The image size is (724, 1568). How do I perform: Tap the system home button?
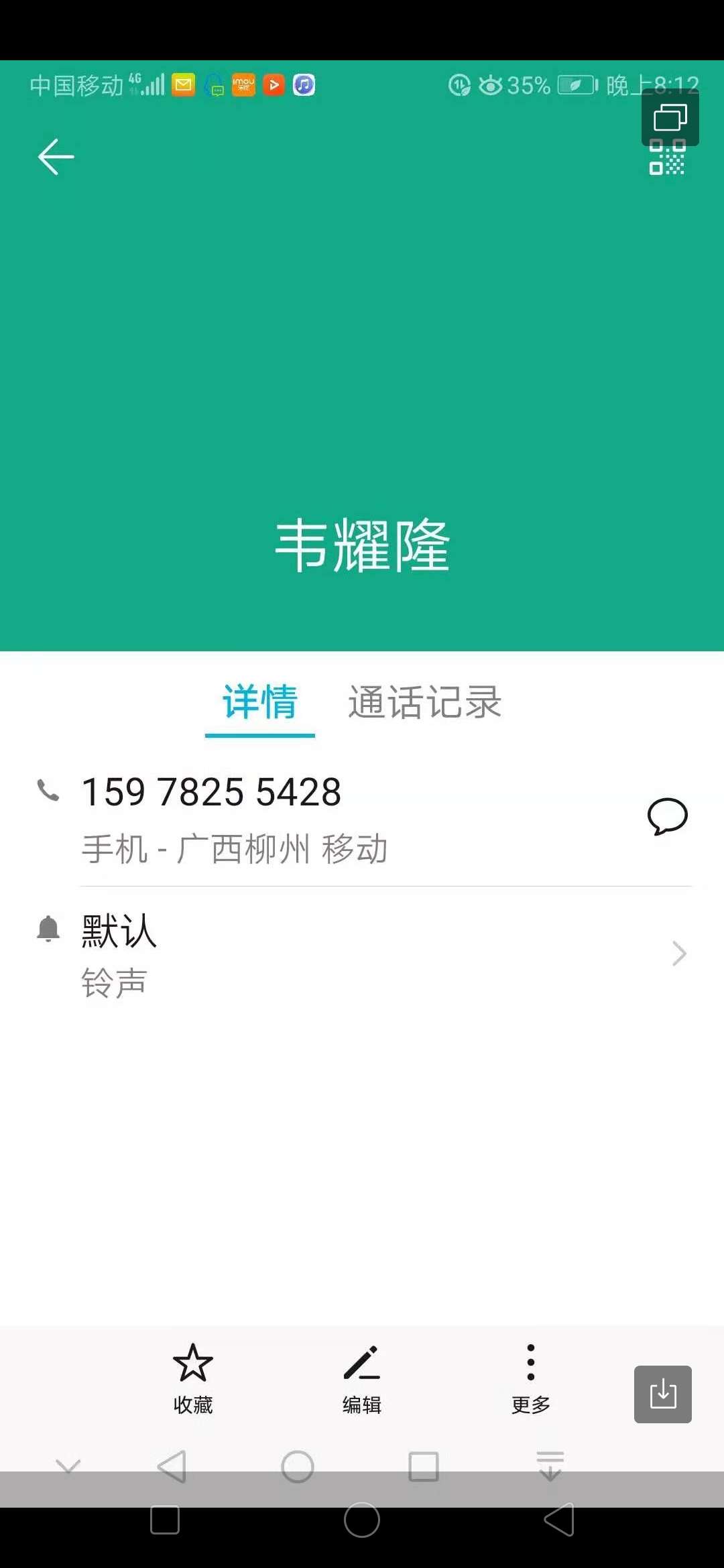362,1521
